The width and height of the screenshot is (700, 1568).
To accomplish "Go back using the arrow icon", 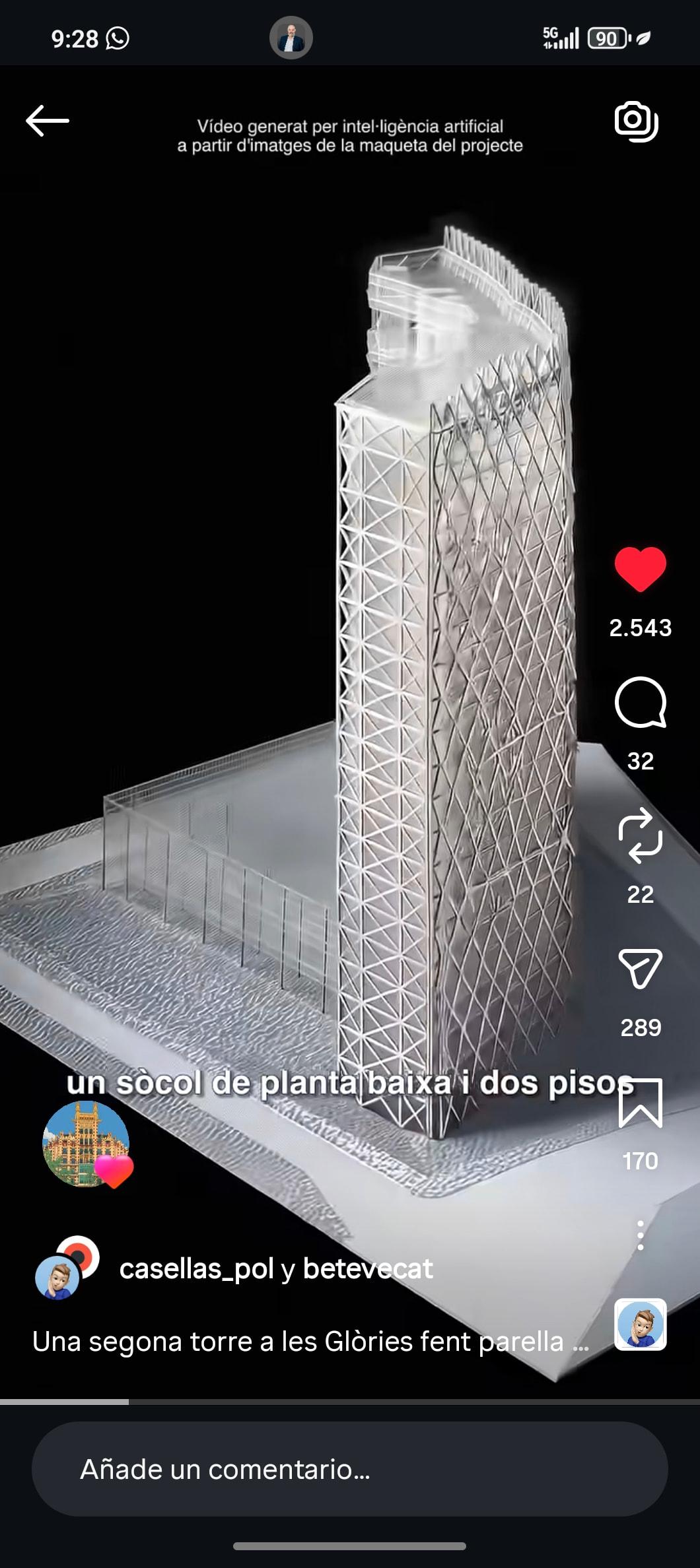I will [48, 121].
